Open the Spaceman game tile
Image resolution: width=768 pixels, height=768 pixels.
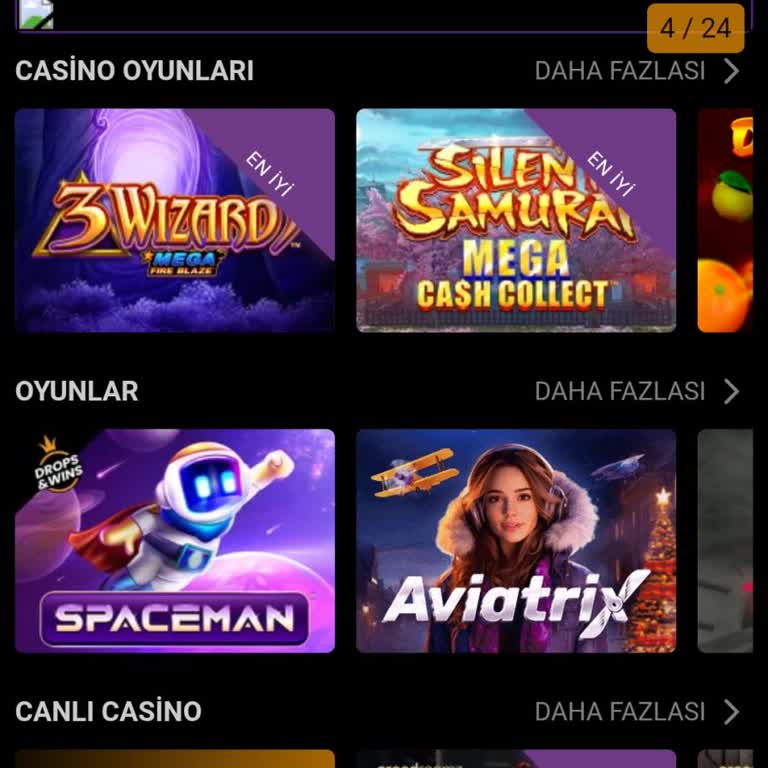pyautogui.click(x=175, y=540)
